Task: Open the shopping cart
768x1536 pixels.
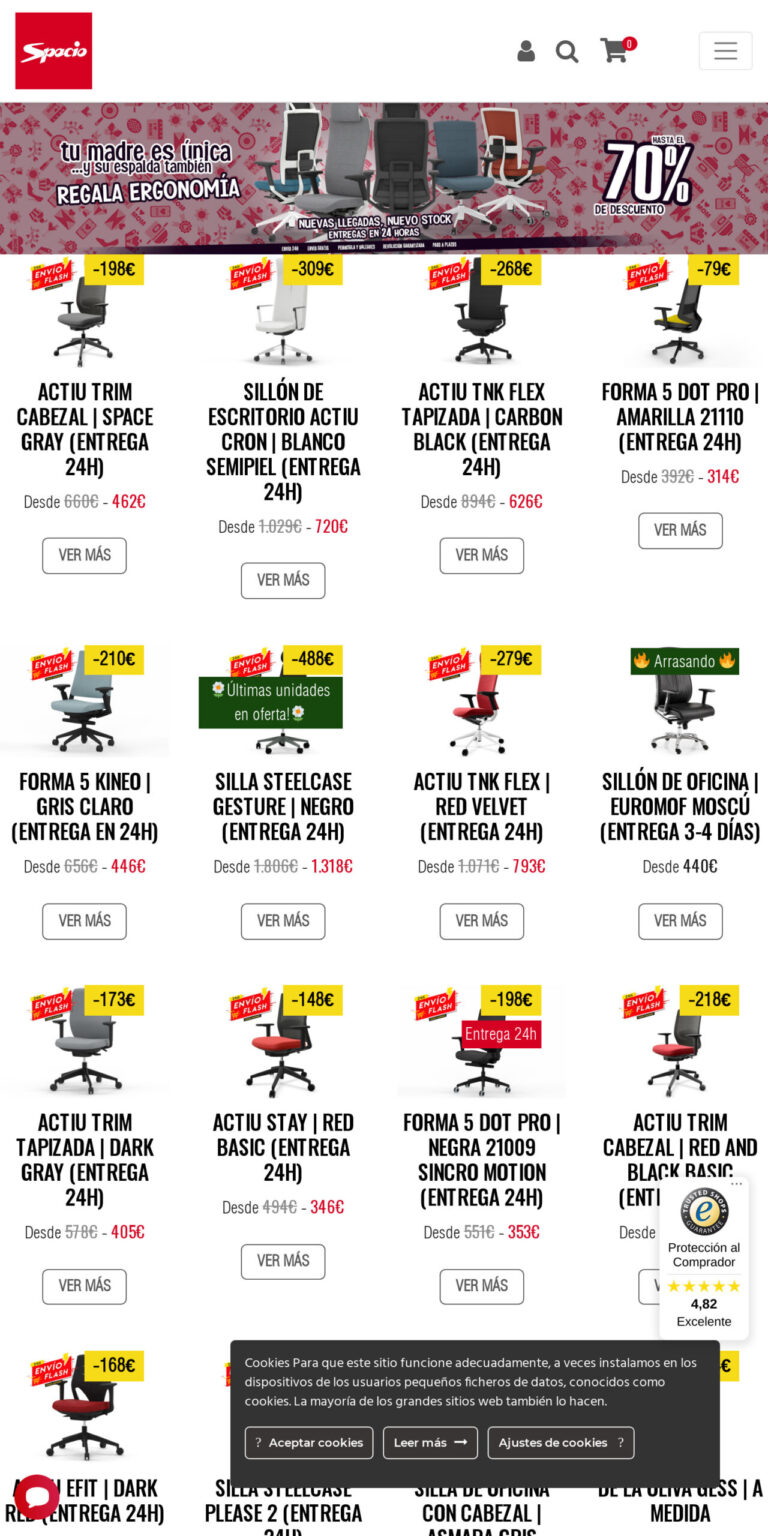Action: 614,51
